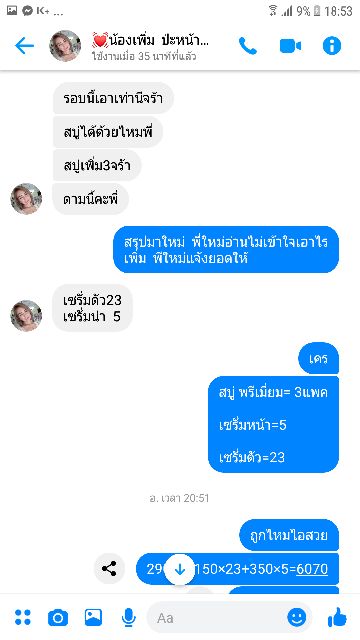Open the photo gallery picker
360x640 pixels.
(x=93, y=617)
